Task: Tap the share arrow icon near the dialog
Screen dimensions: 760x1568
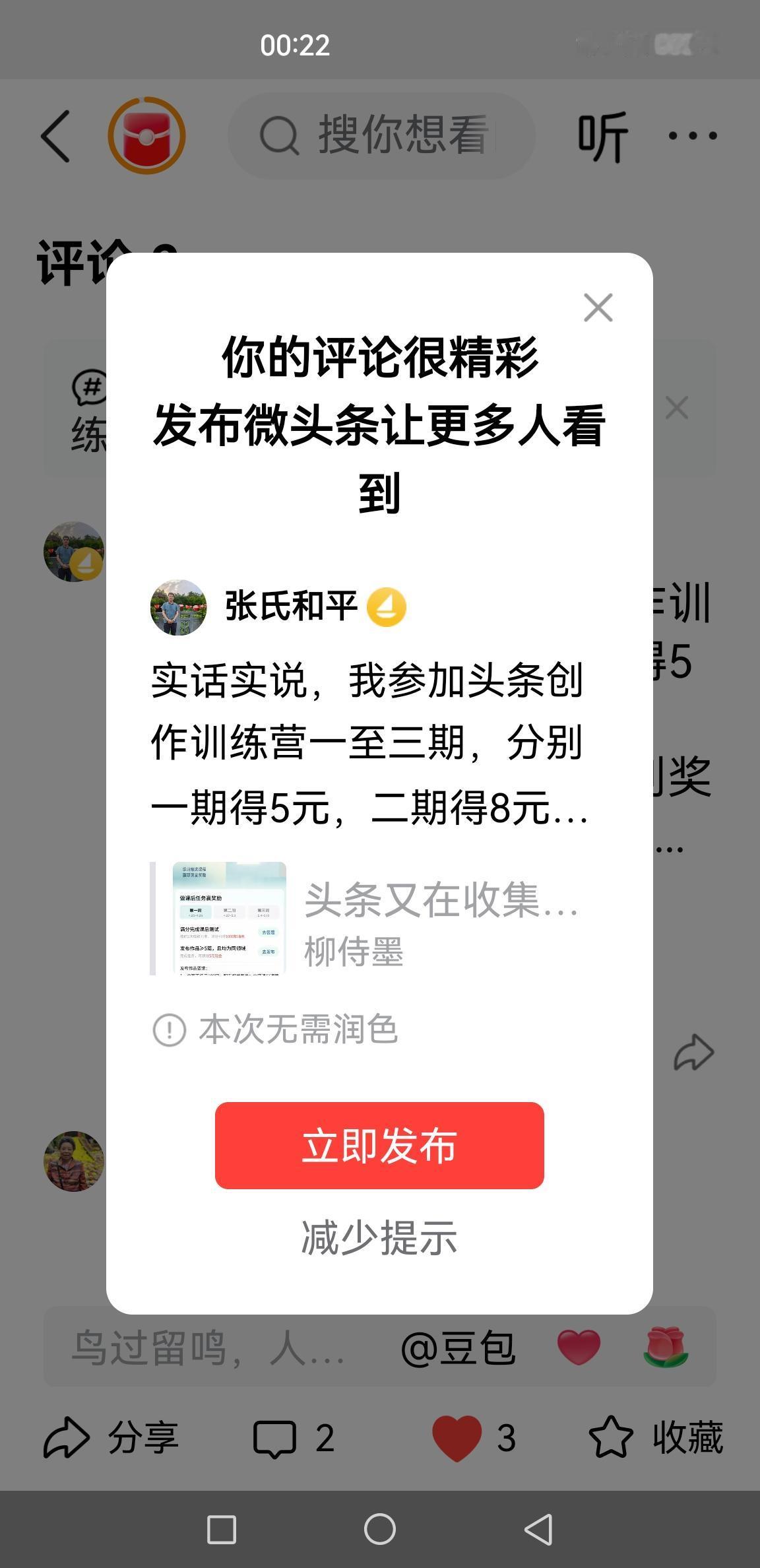Action: coord(695,1052)
